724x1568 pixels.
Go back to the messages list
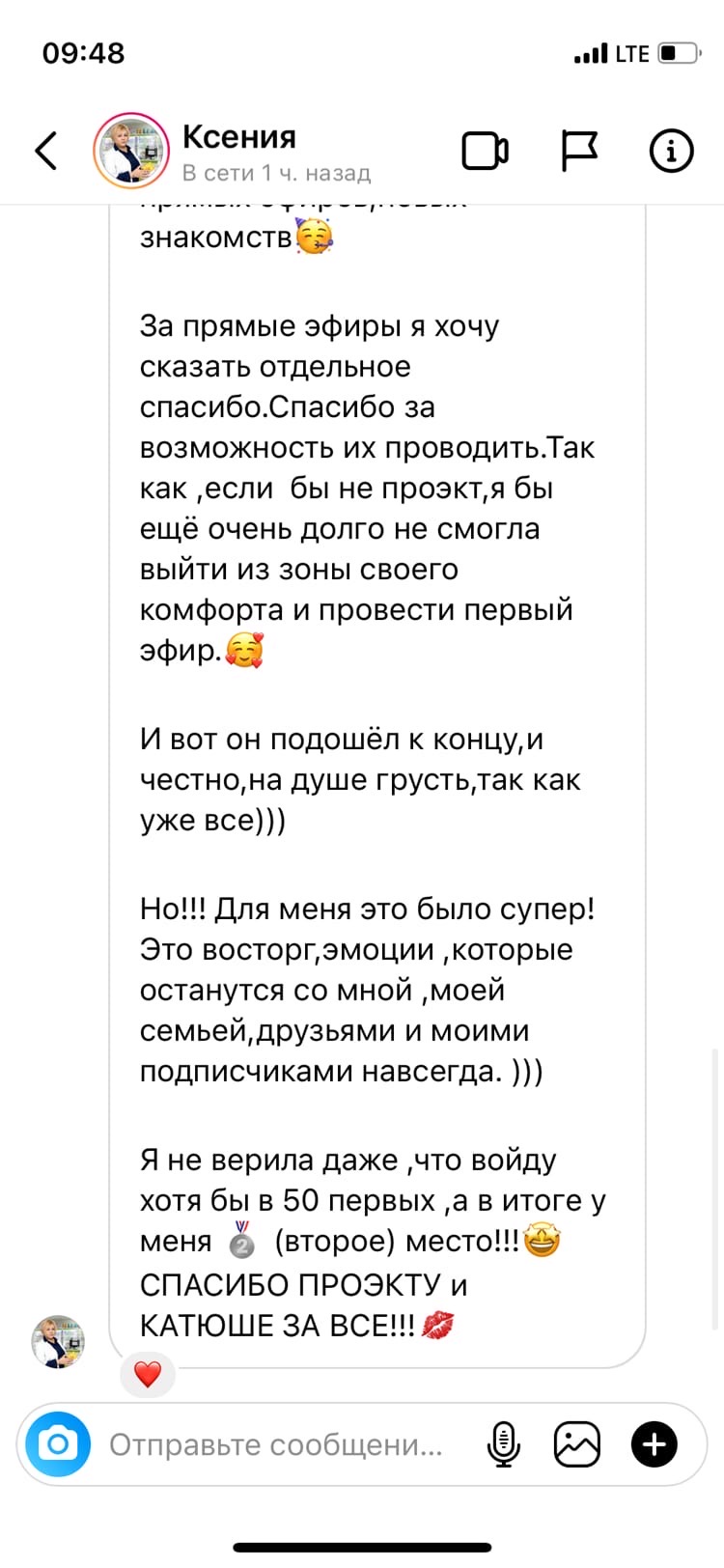click(46, 152)
